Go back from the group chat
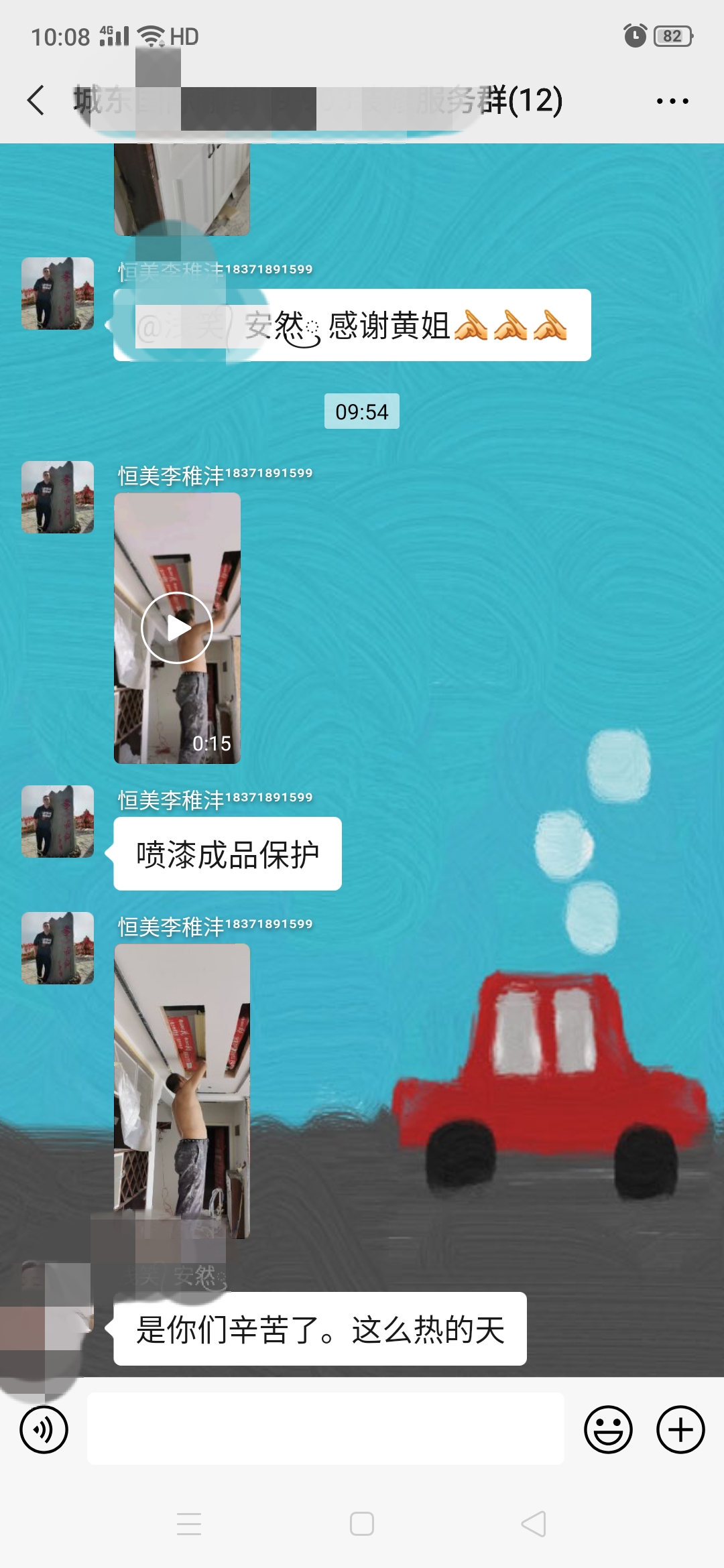724x1568 pixels. [36, 101]
